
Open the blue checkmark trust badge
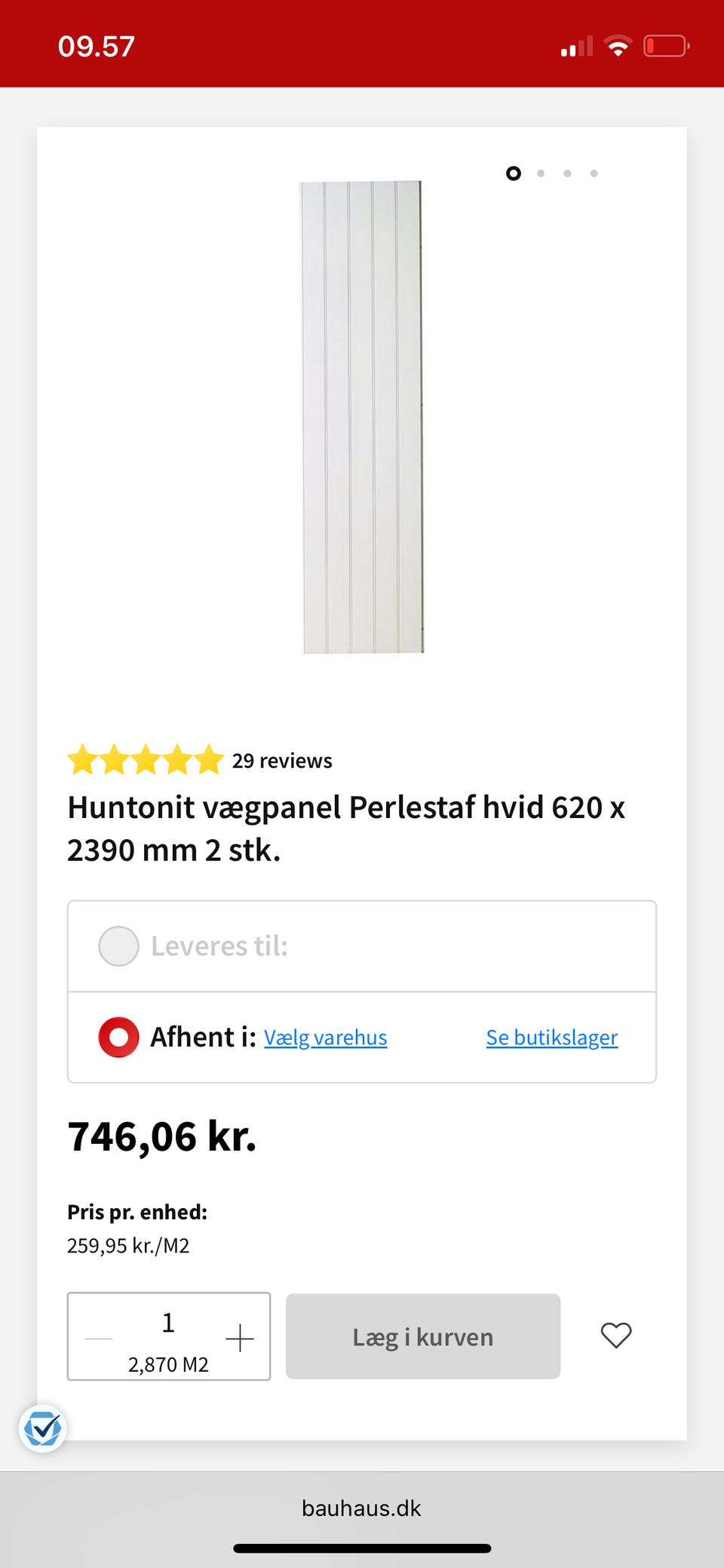tap(43, 1428)
